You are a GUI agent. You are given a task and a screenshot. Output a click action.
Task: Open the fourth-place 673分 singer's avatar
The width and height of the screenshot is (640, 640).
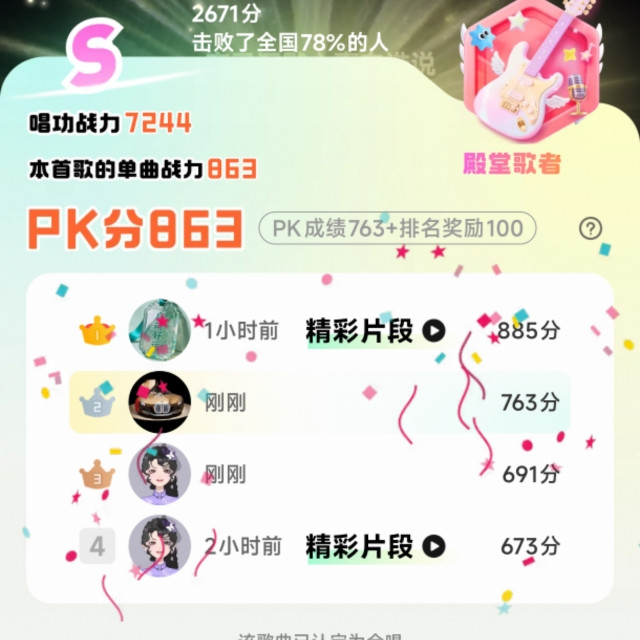(x=160, y=546)
